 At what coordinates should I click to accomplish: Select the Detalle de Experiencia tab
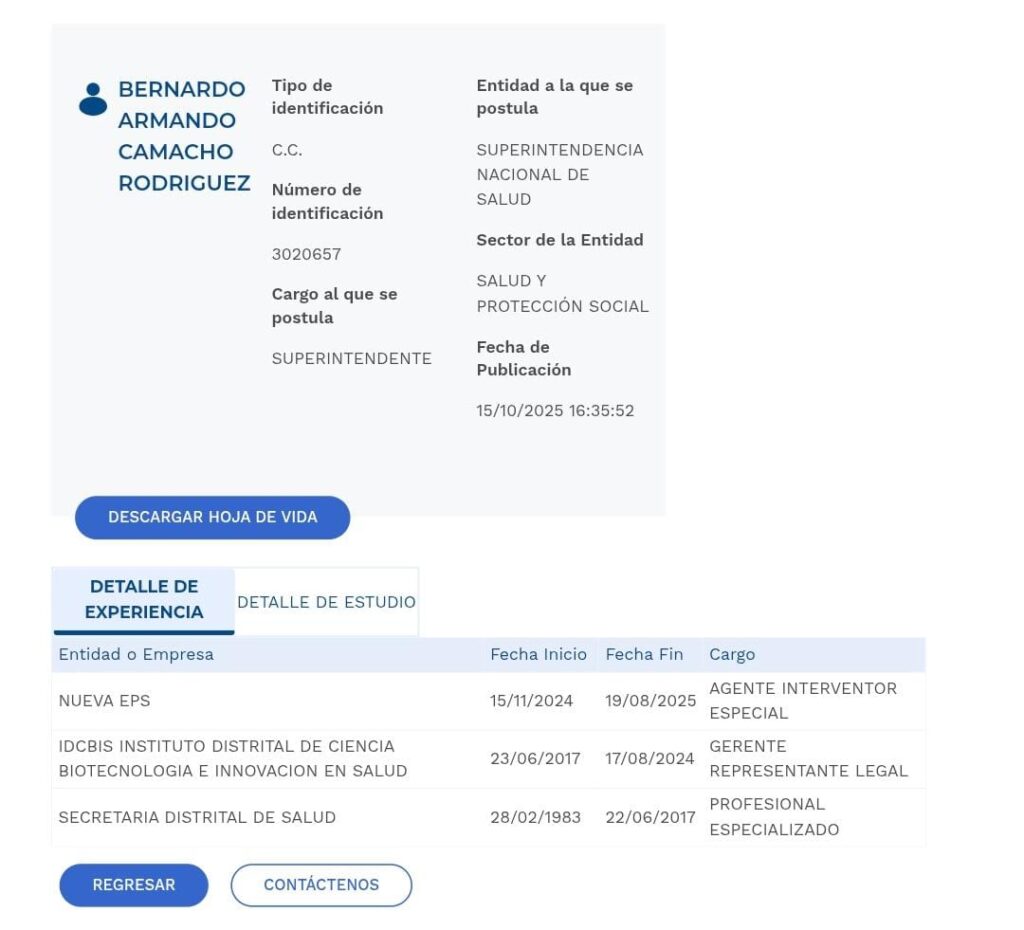(144, 599)
